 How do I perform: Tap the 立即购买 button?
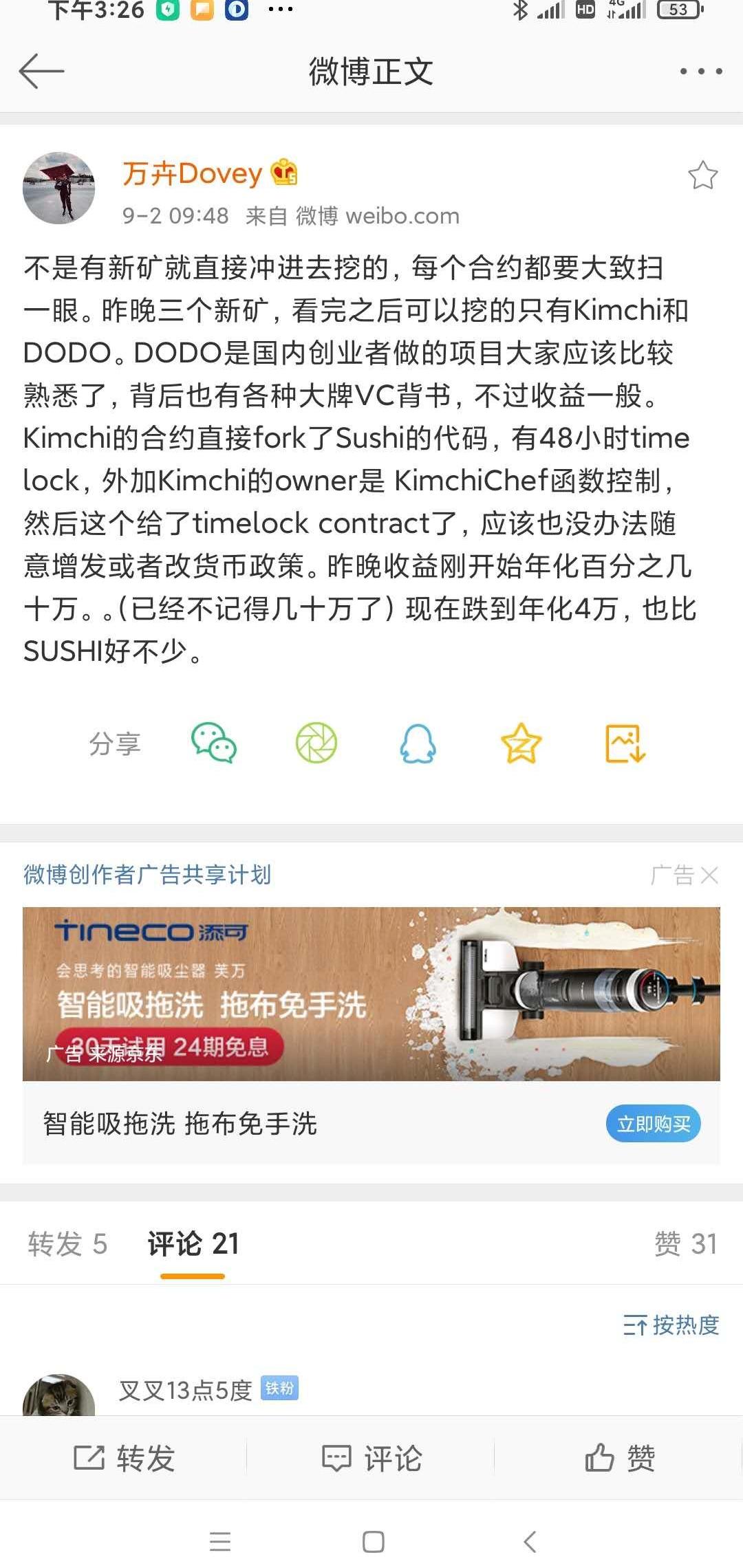click(653, 1124)
